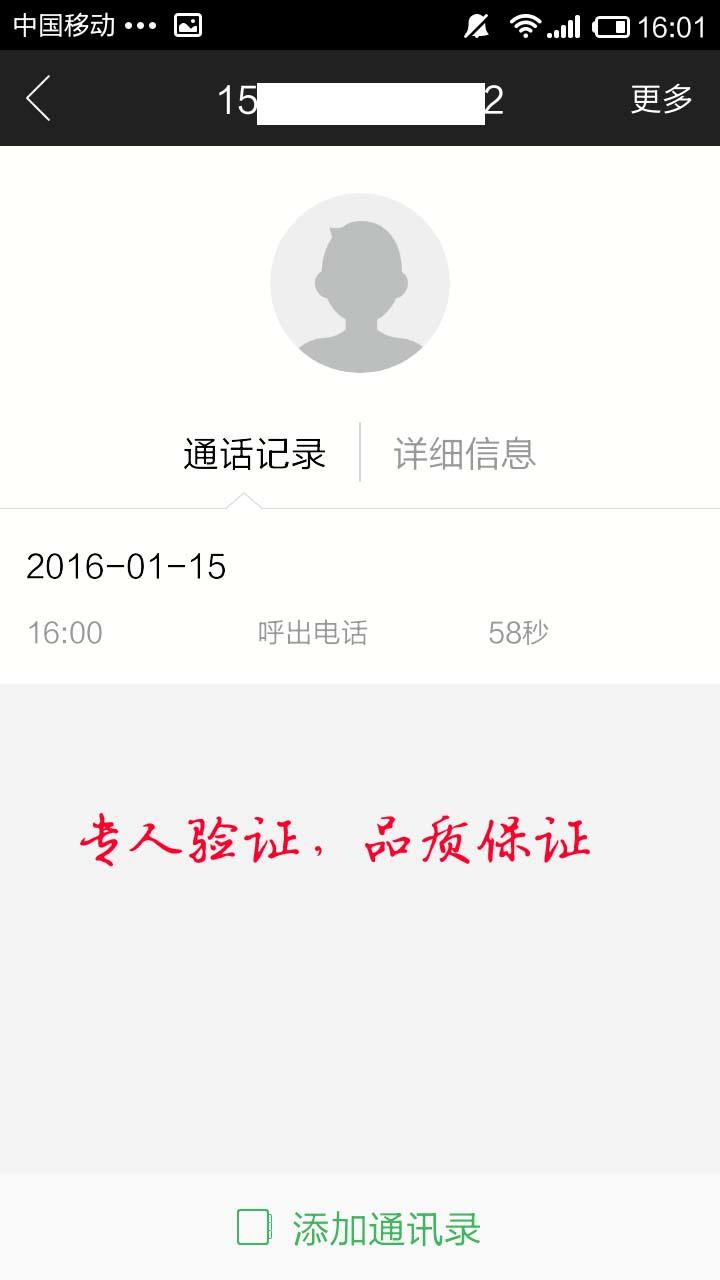720x1280 pixels.
Task: Go back using the top-left arrow
Action: pyautogui.click(x=38, y=99)
